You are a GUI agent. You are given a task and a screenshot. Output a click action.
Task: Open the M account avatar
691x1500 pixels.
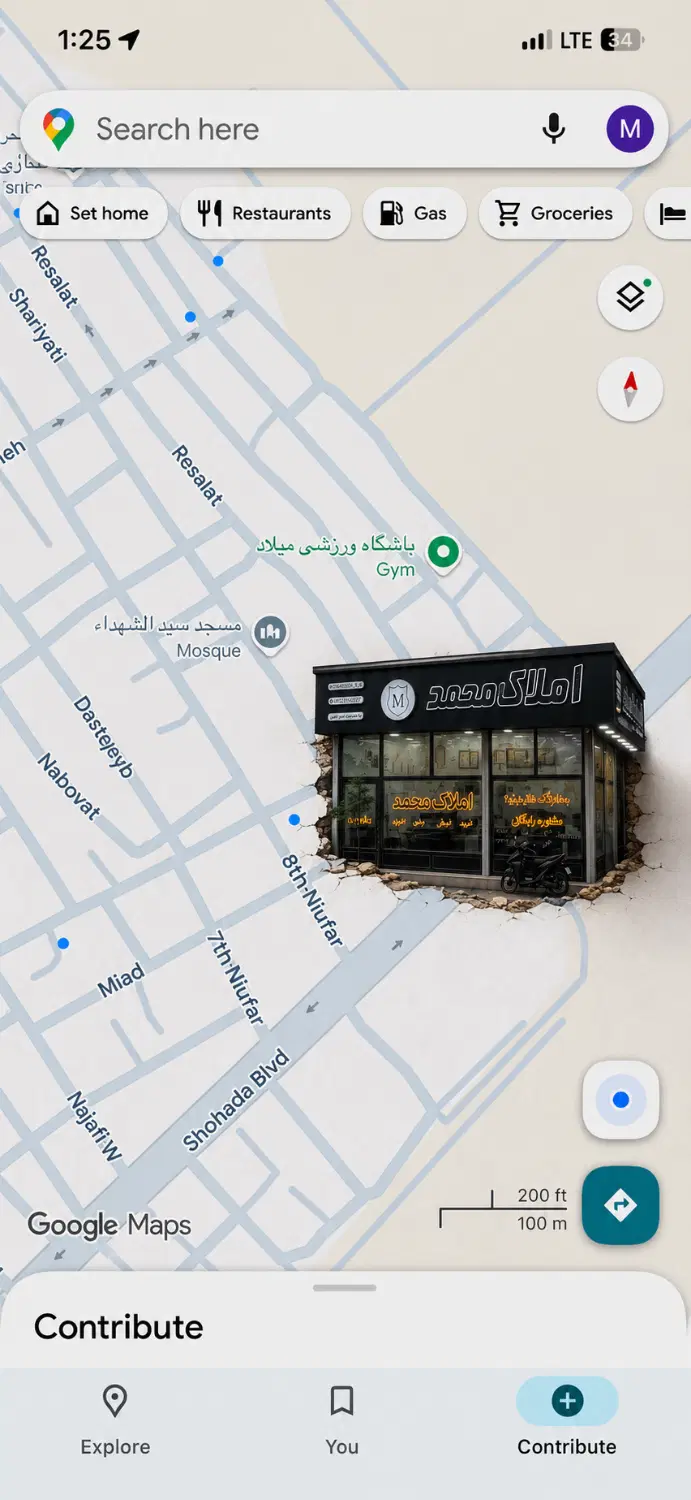pyautogui.click(x=630, y=129)
